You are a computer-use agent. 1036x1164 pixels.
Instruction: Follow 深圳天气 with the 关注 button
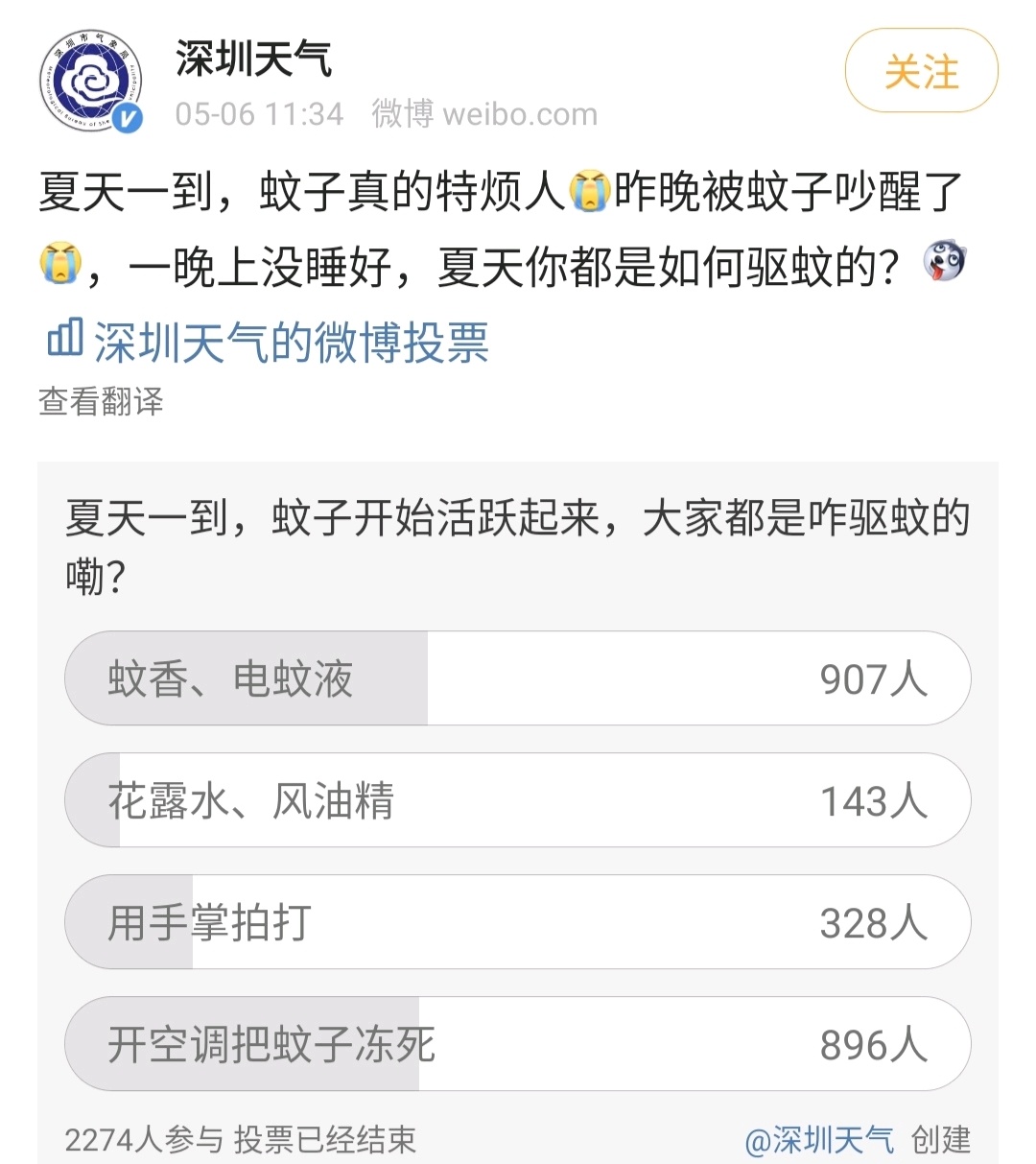coord(921,72)
